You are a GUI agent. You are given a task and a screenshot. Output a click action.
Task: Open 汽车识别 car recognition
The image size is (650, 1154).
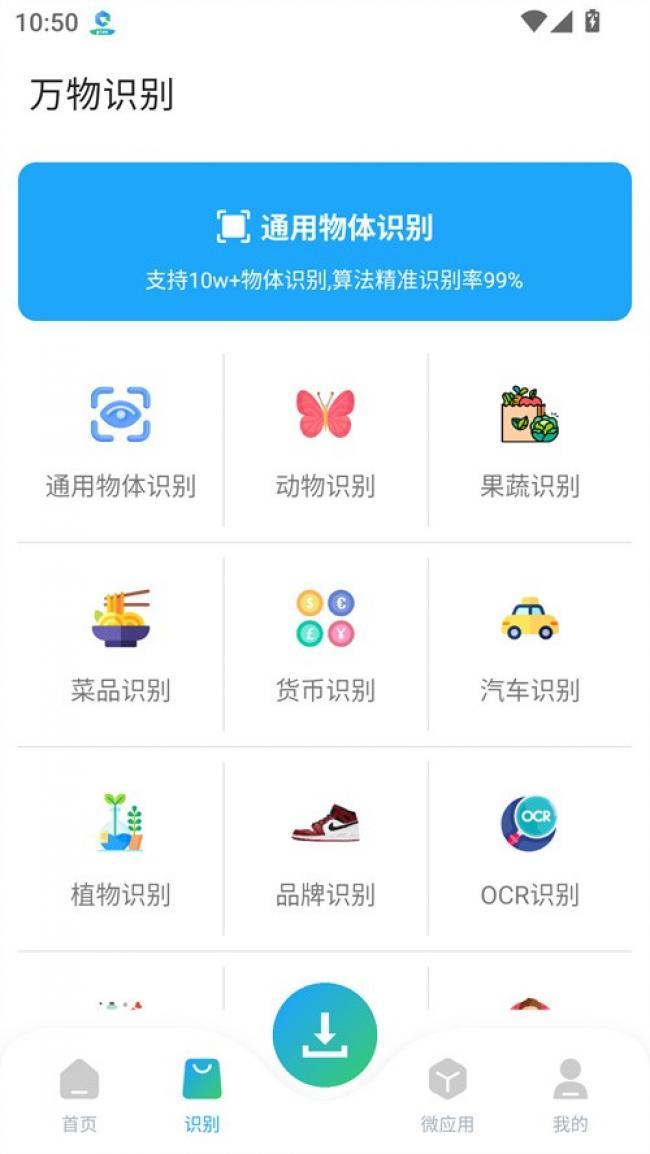(530, 645)
